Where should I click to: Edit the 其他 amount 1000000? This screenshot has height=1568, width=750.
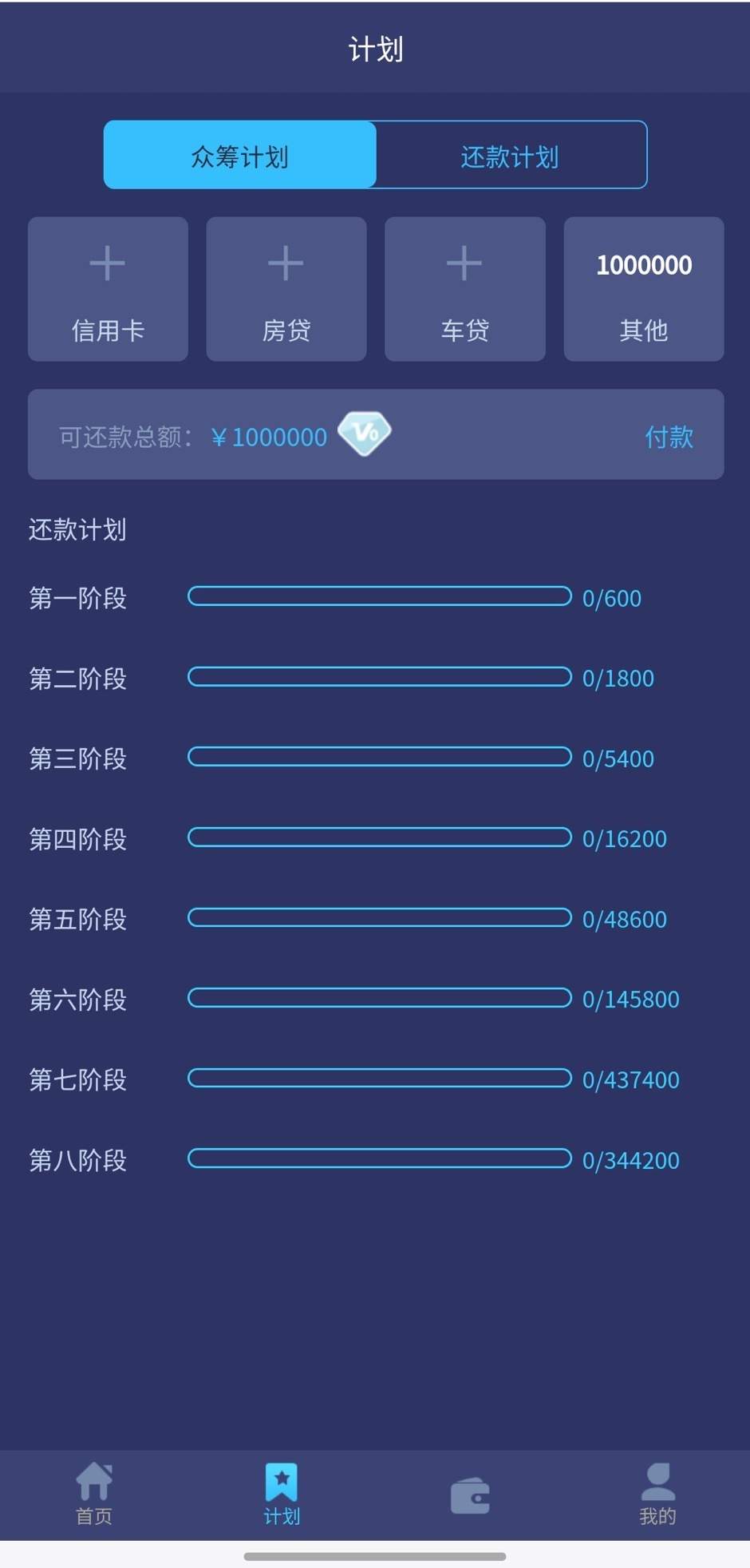click(x=643, y=289)
